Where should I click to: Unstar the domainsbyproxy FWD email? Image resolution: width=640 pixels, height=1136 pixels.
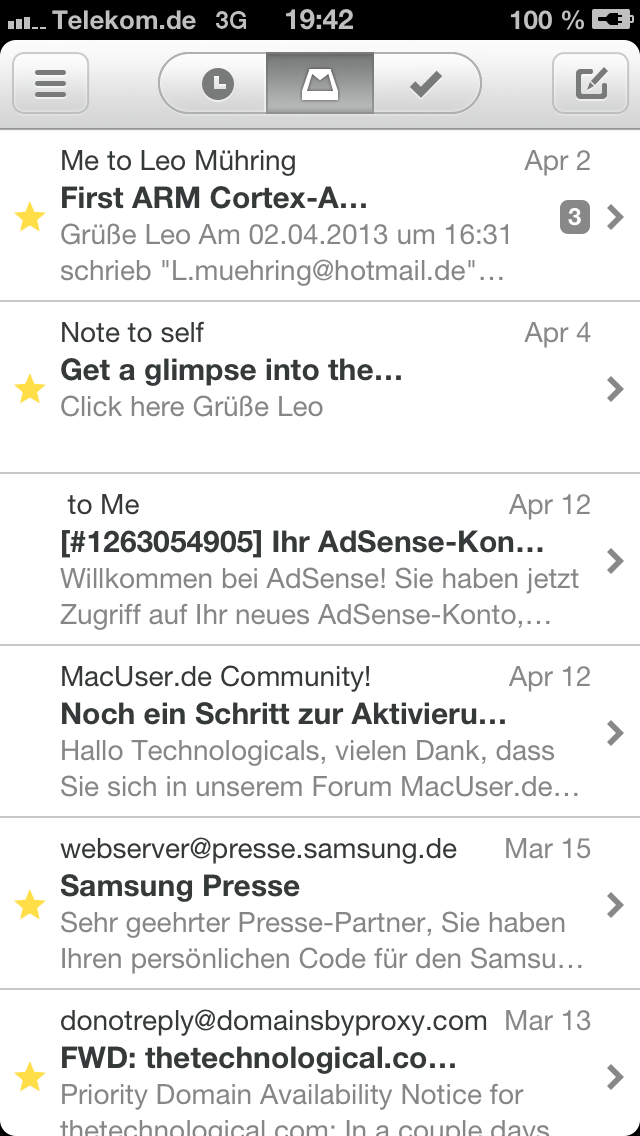tap(30, 1076)
